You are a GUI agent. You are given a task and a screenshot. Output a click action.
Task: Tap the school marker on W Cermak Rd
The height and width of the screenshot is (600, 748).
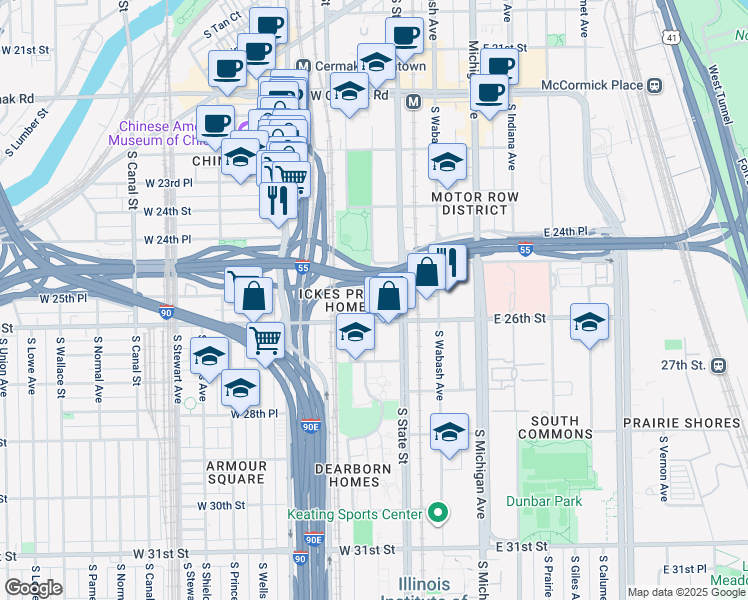pyautogui.click(x=349, y=92)
